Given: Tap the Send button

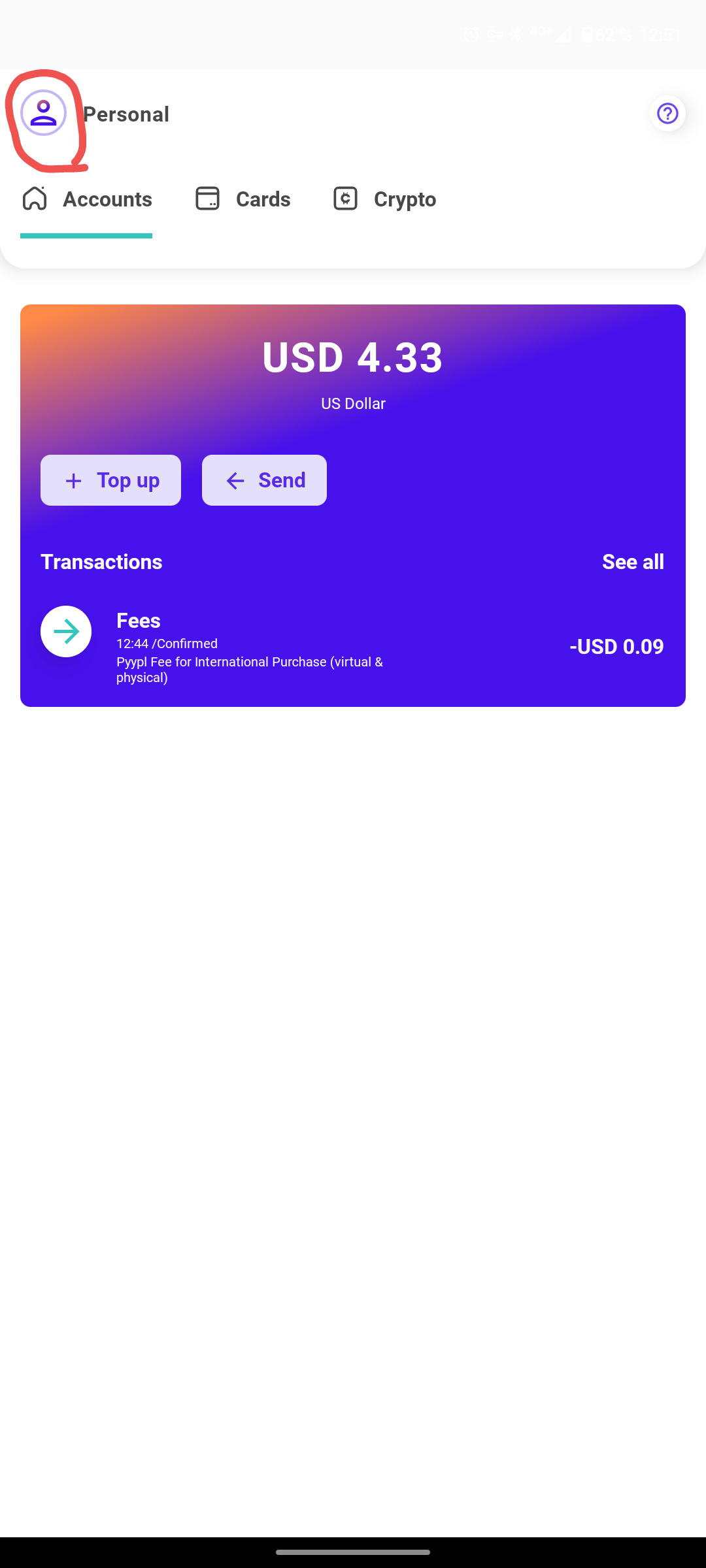Looking at the screenshot, I should [x=264, y=480].
